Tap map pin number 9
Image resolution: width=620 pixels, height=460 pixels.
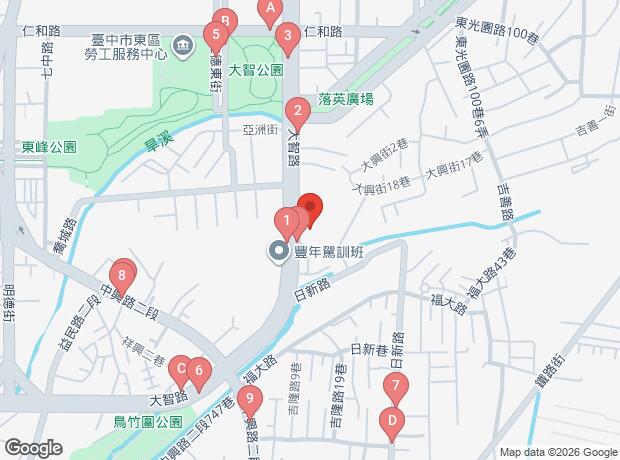coord(249,401)
